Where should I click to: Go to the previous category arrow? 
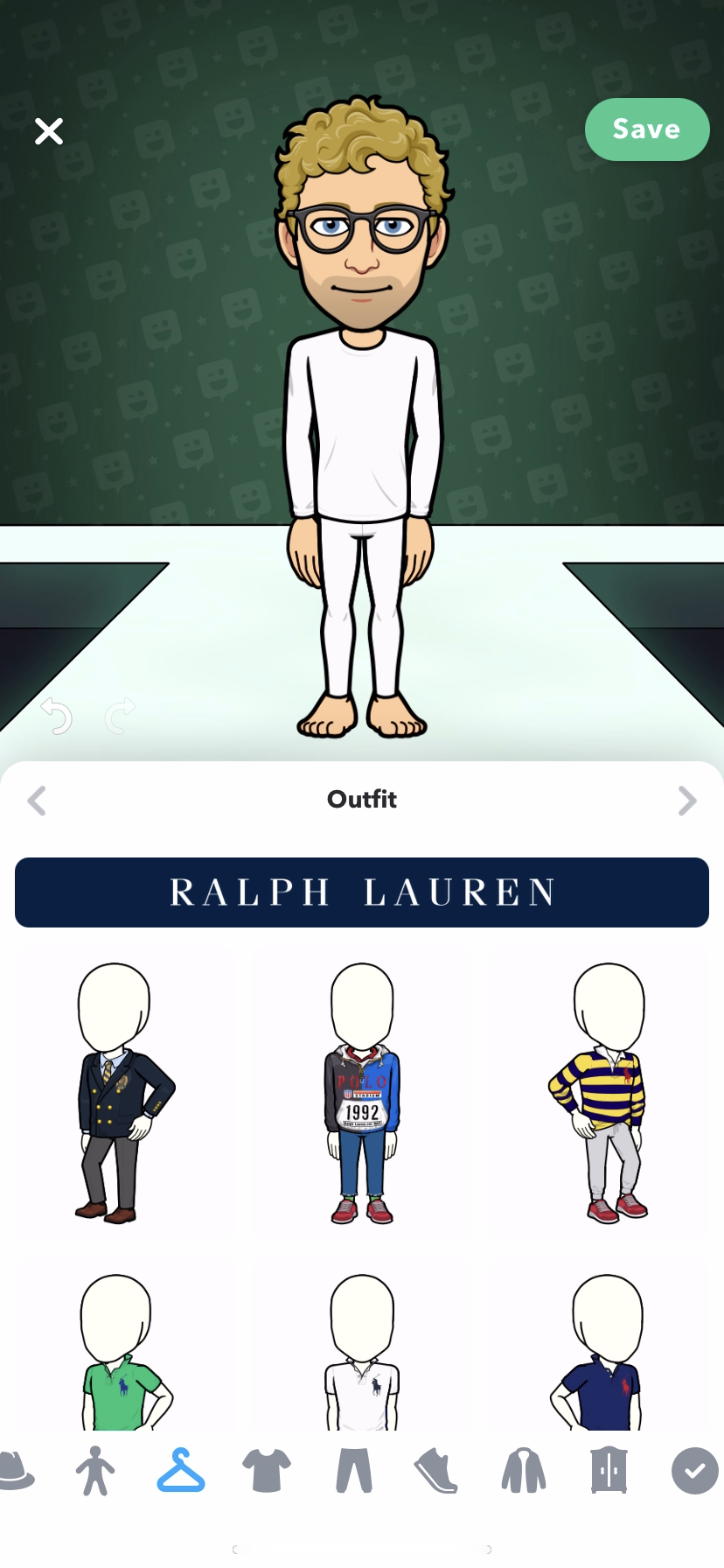(37, 800)
